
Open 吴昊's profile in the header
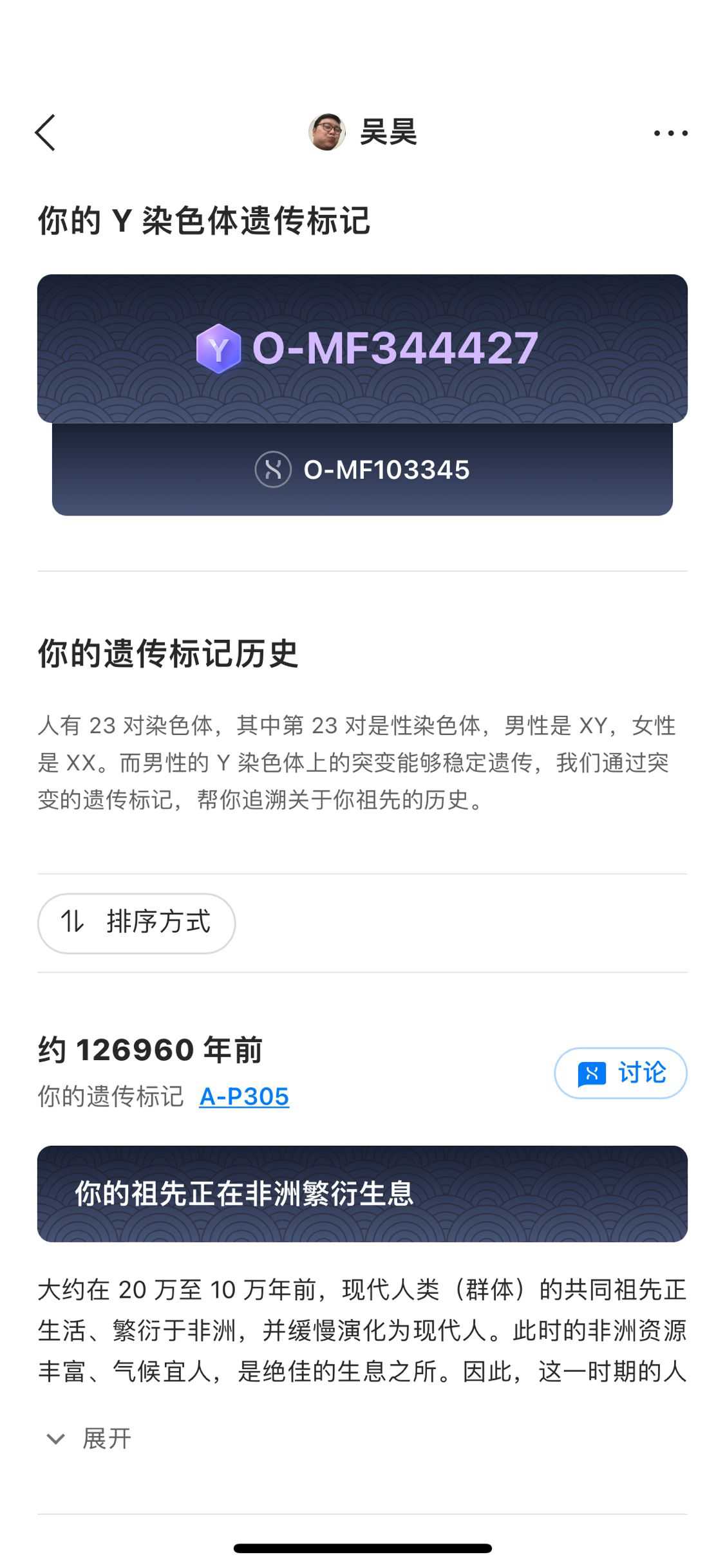362,133
